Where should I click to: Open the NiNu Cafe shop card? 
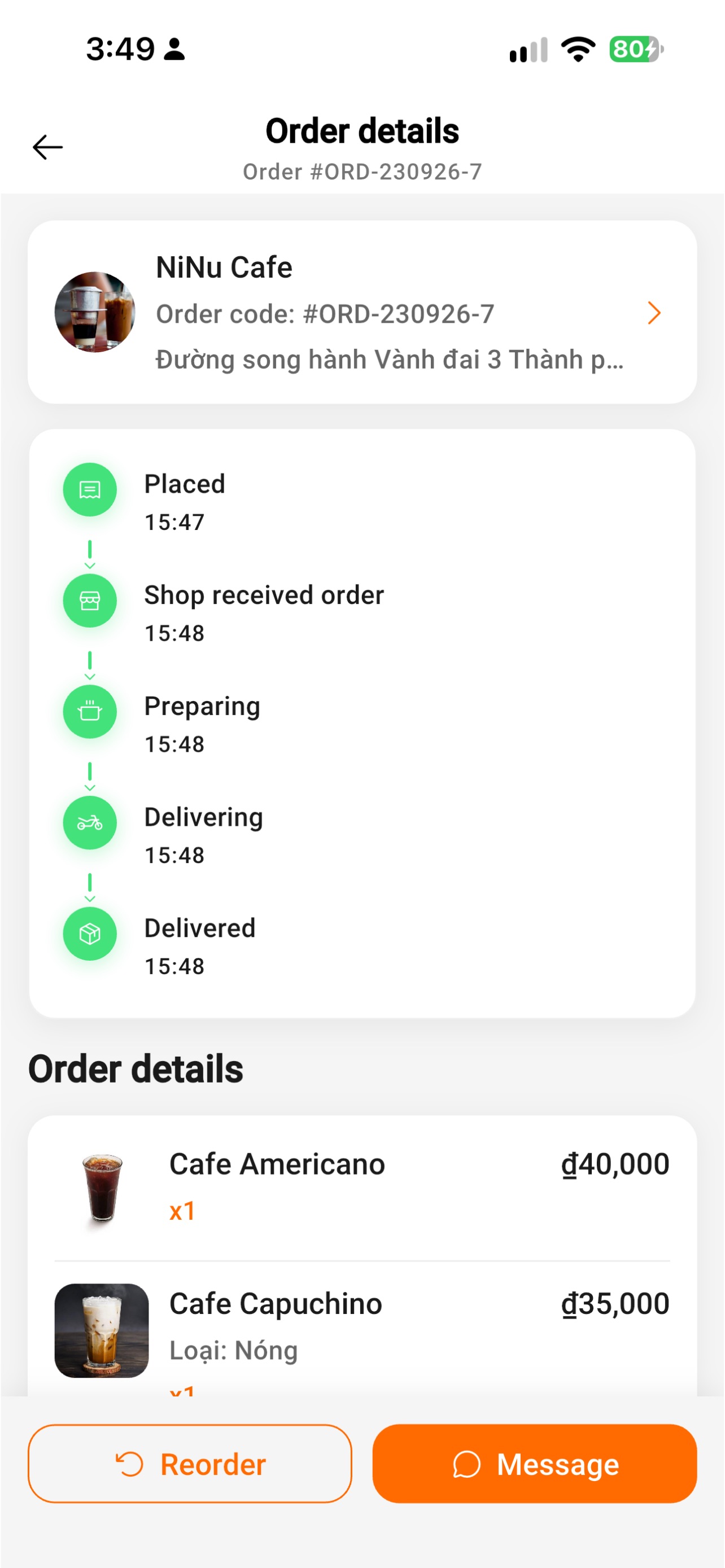click(362, 312)
